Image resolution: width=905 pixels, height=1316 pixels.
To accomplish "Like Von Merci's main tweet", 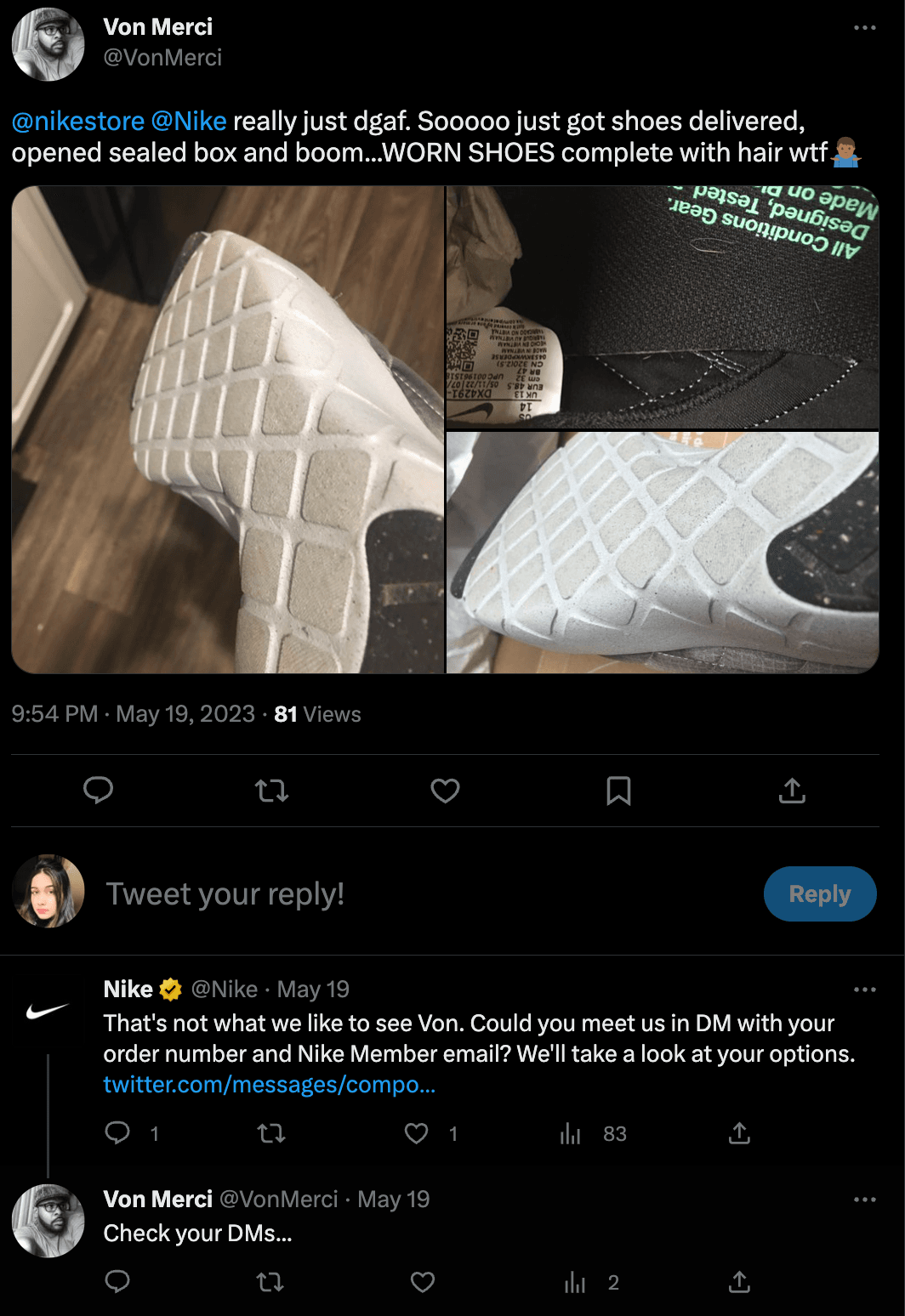I will 445,791.
